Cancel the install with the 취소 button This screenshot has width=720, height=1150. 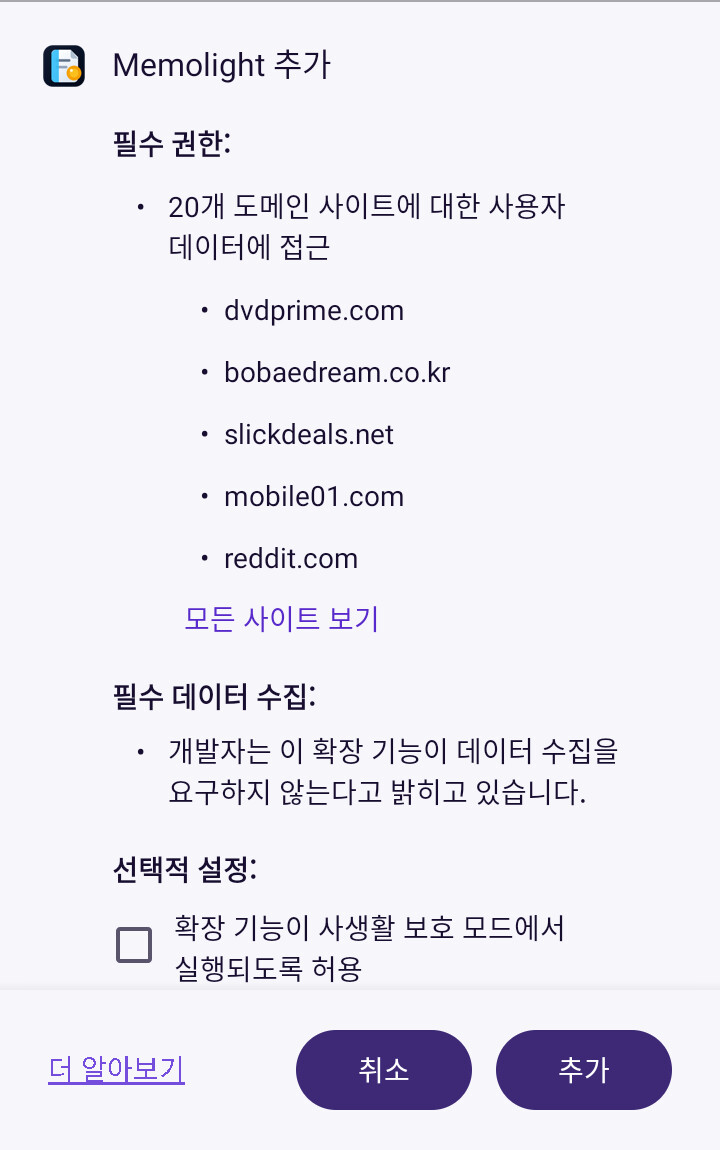[383, 1069]
